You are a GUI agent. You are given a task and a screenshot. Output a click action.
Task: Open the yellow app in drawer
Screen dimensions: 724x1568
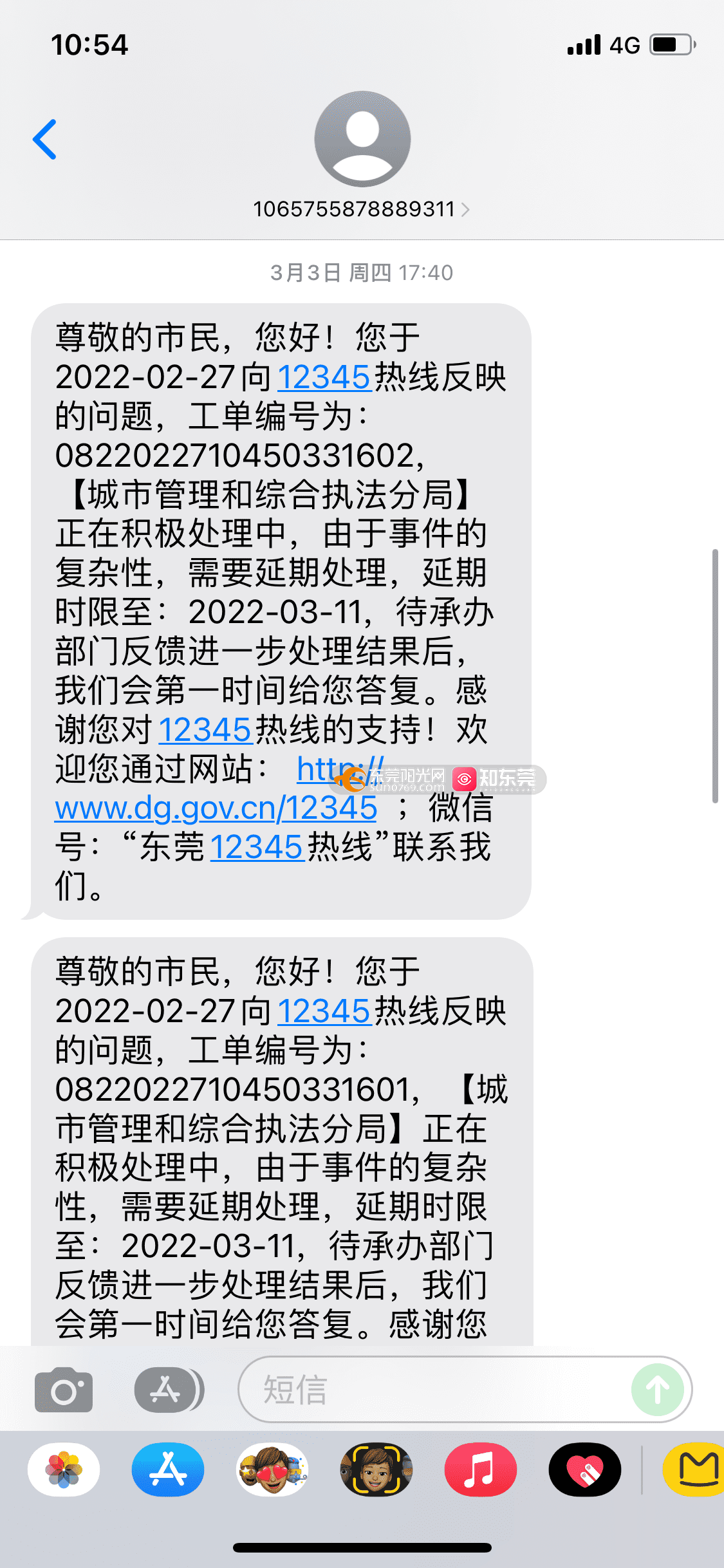(694, 1470)
